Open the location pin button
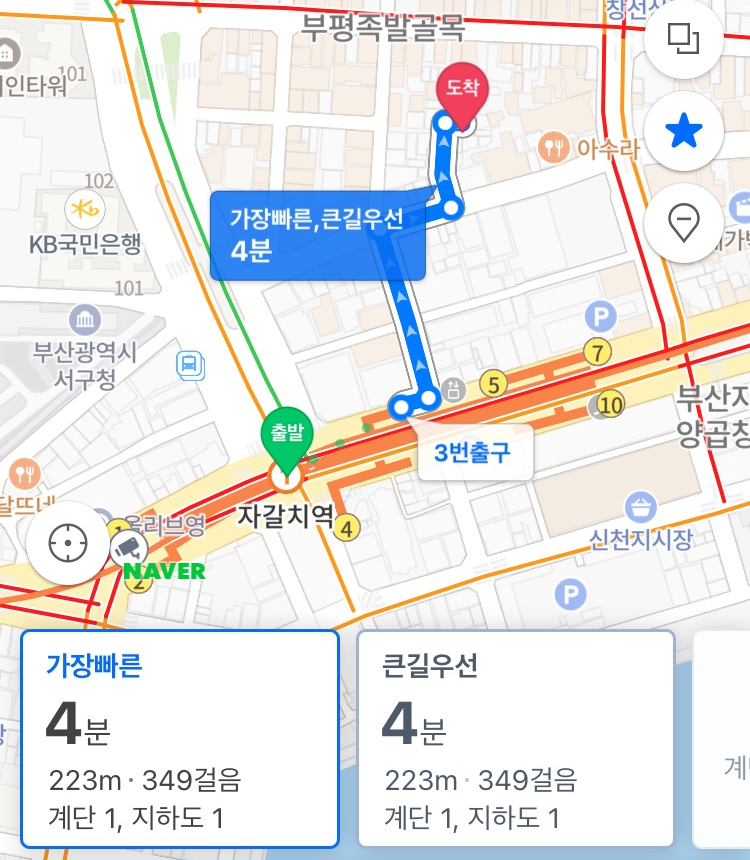This screenshot has height=860, width=750. click(684, 222)
